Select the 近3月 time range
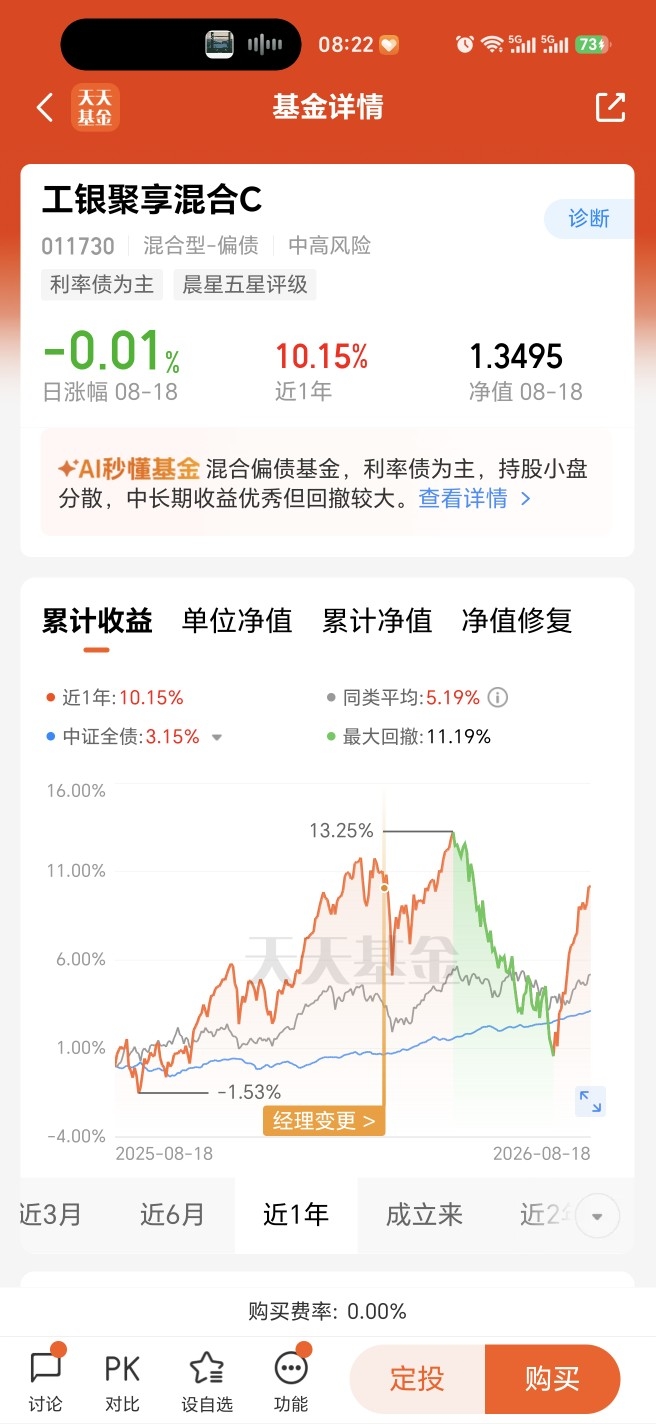The height and width of the screenshot is (1424, 656). (51, 1214)
